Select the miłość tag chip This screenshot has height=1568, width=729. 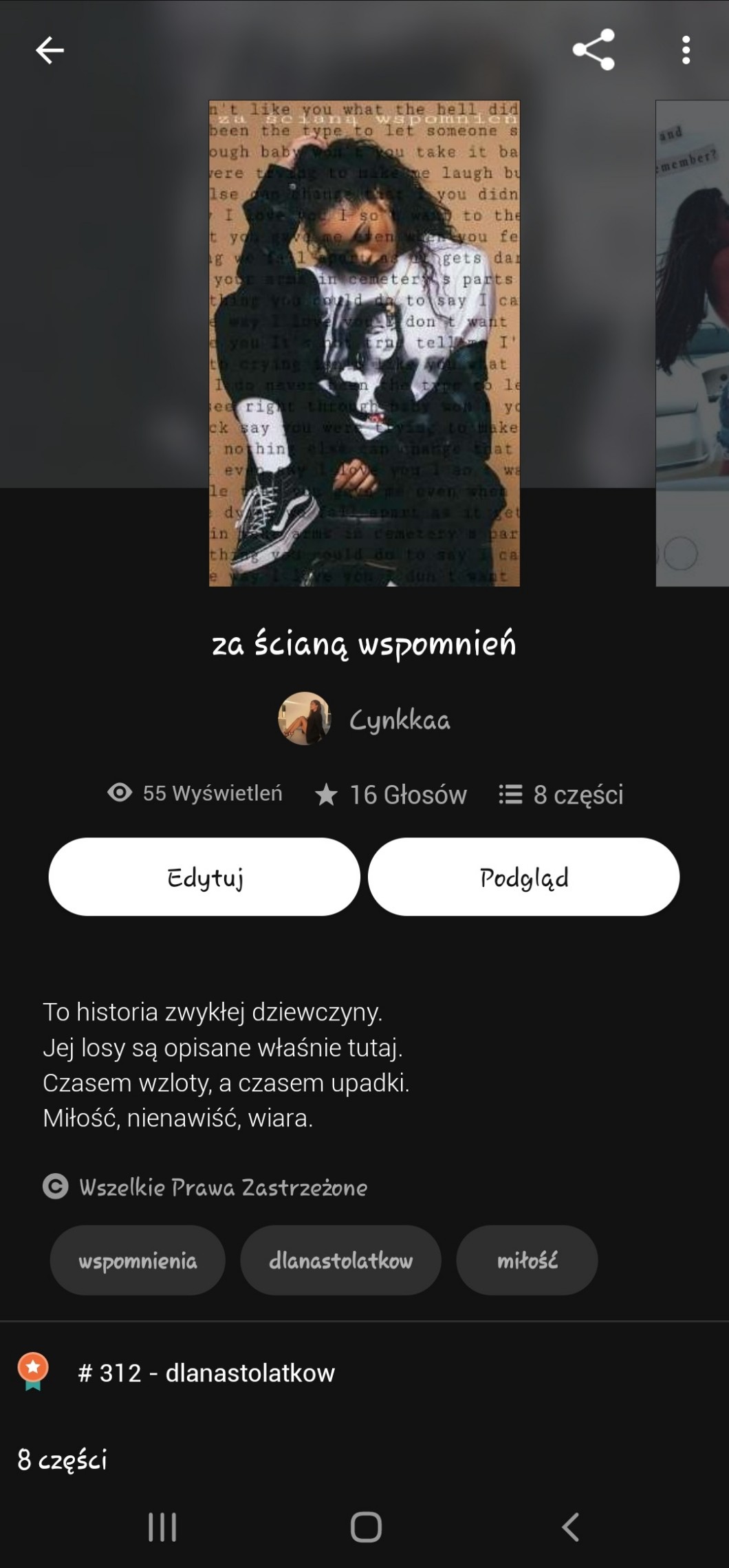click(527, 1260)
